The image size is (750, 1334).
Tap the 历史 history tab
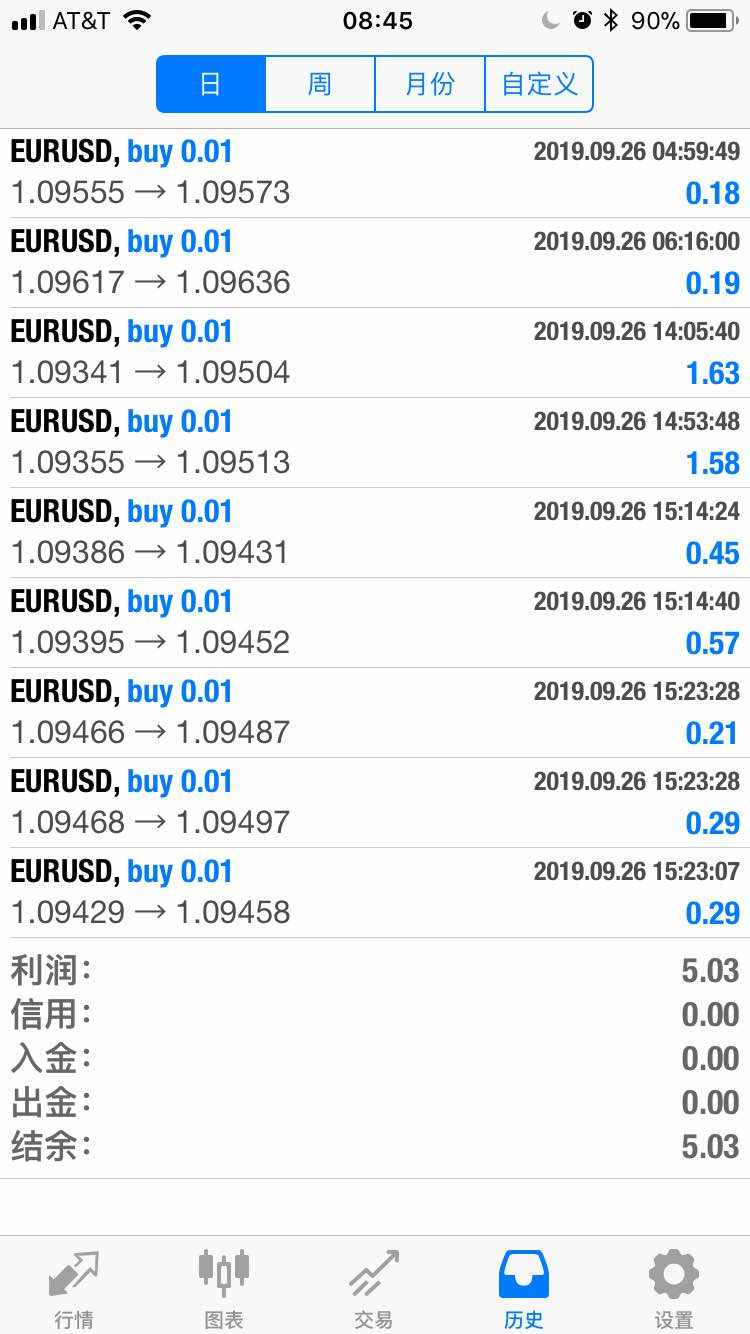pyautogui.click(x=524, y=1288)
